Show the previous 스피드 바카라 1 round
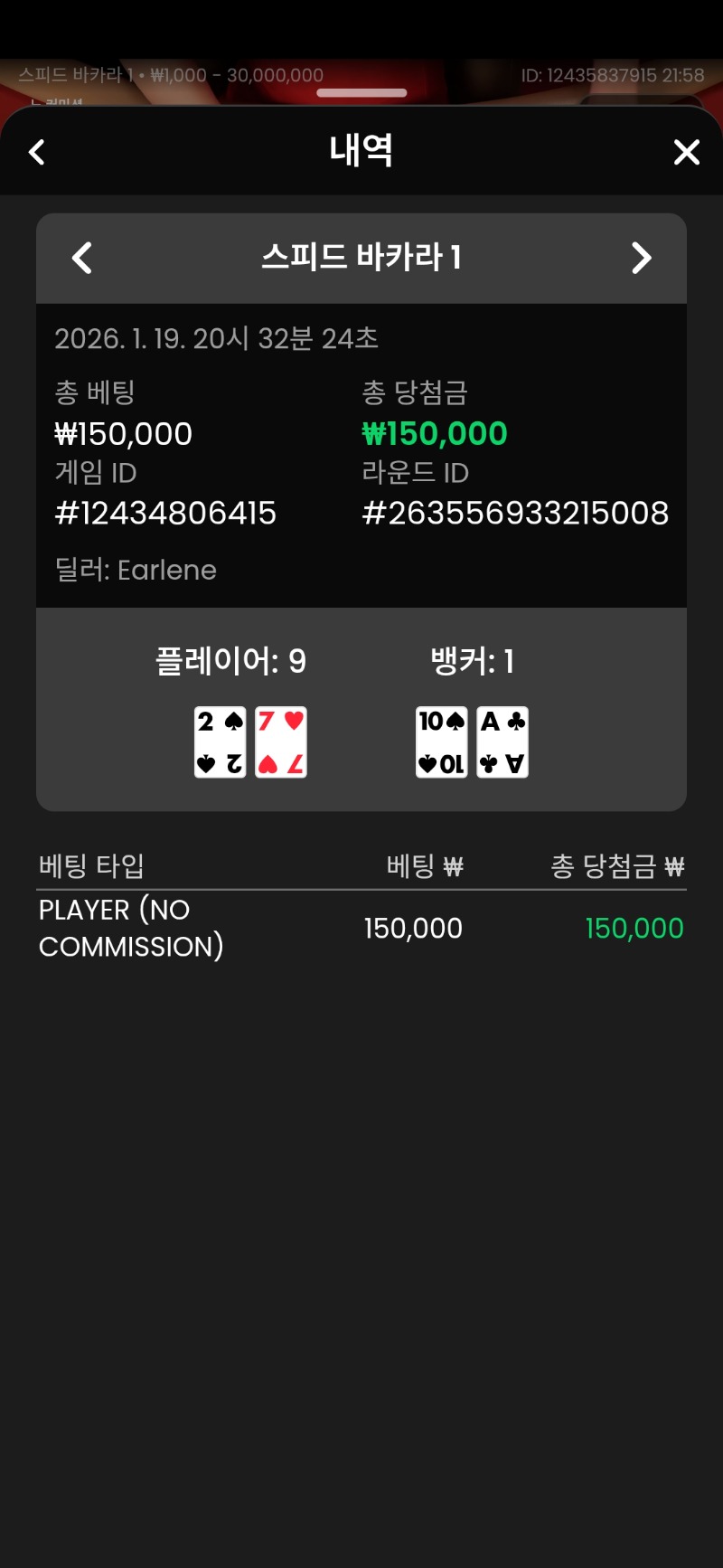 click(x=82, y=259)
